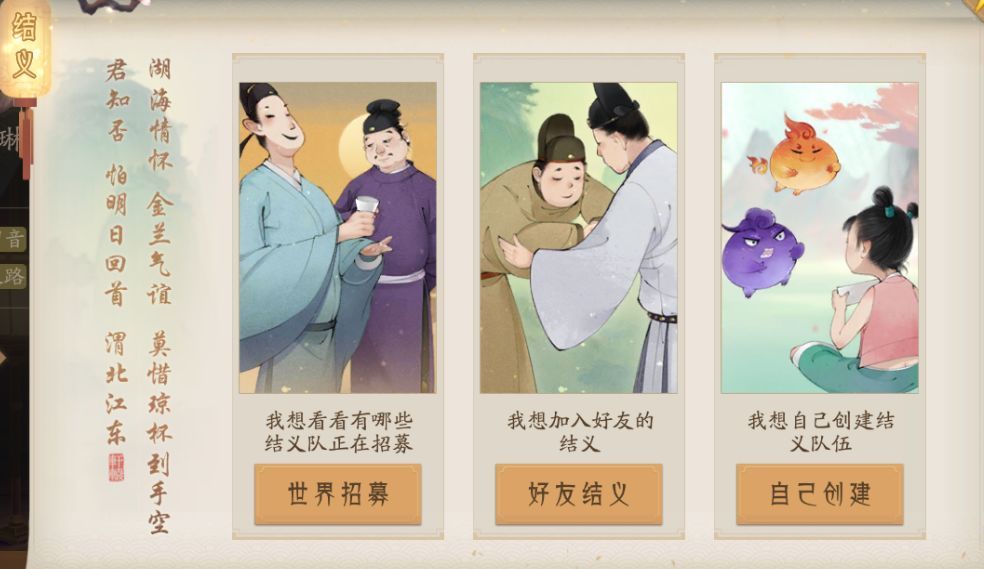This screenshot has height=569, width=984.
Task: Choose the 自己创建 button
Action: coord(820,494)
